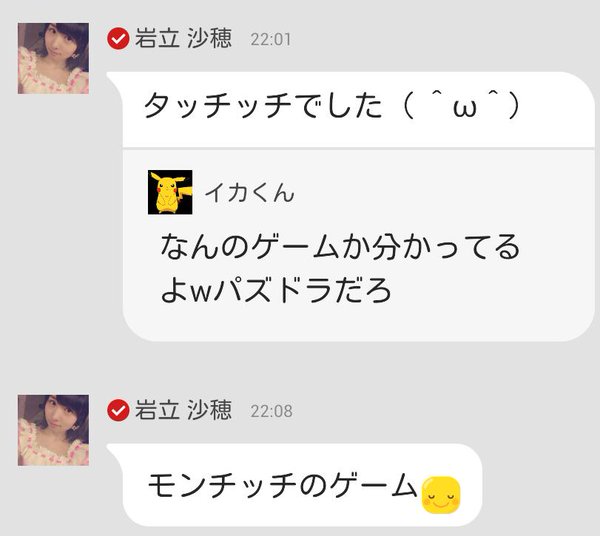Open 岩立 沙穂's profile photo beside the 22:08 message
600x536 pixels.
[53, 430]
